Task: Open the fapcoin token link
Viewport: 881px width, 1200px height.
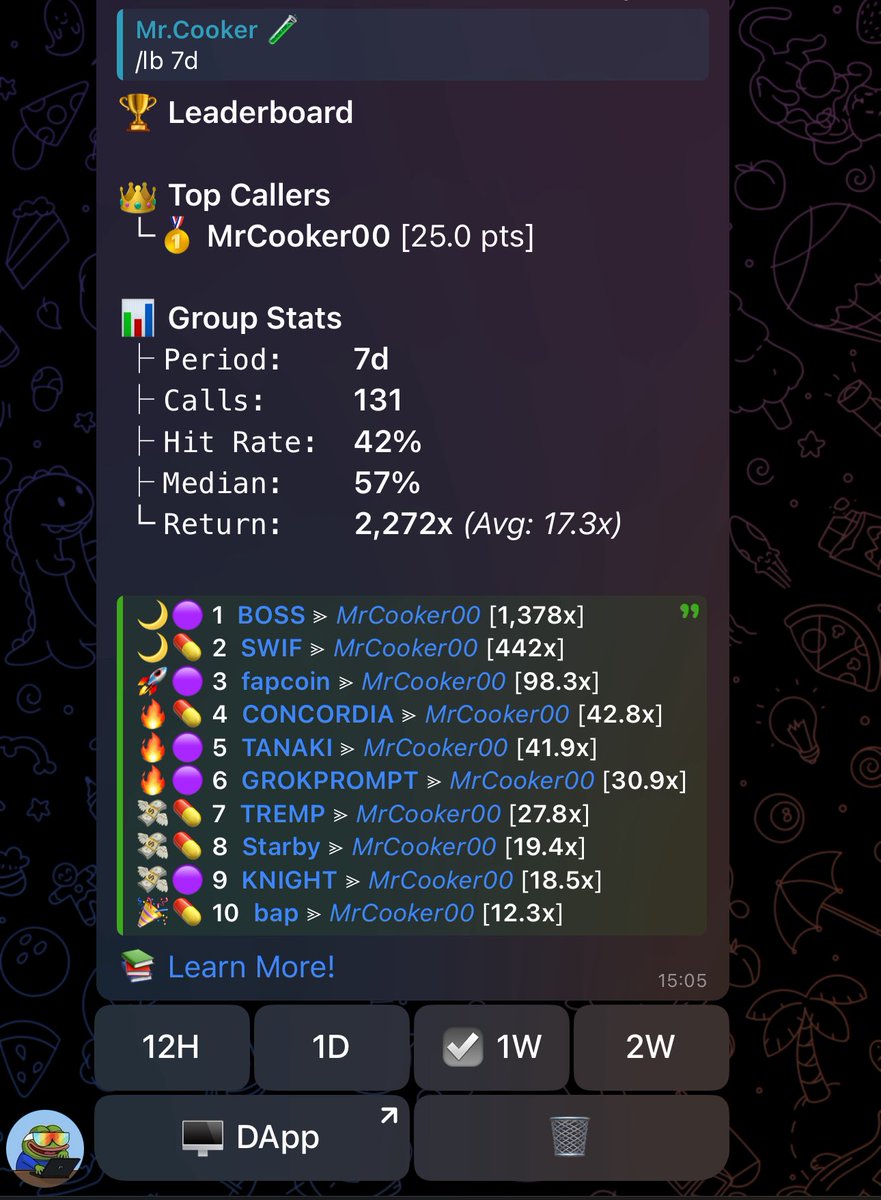Action: 285,681
